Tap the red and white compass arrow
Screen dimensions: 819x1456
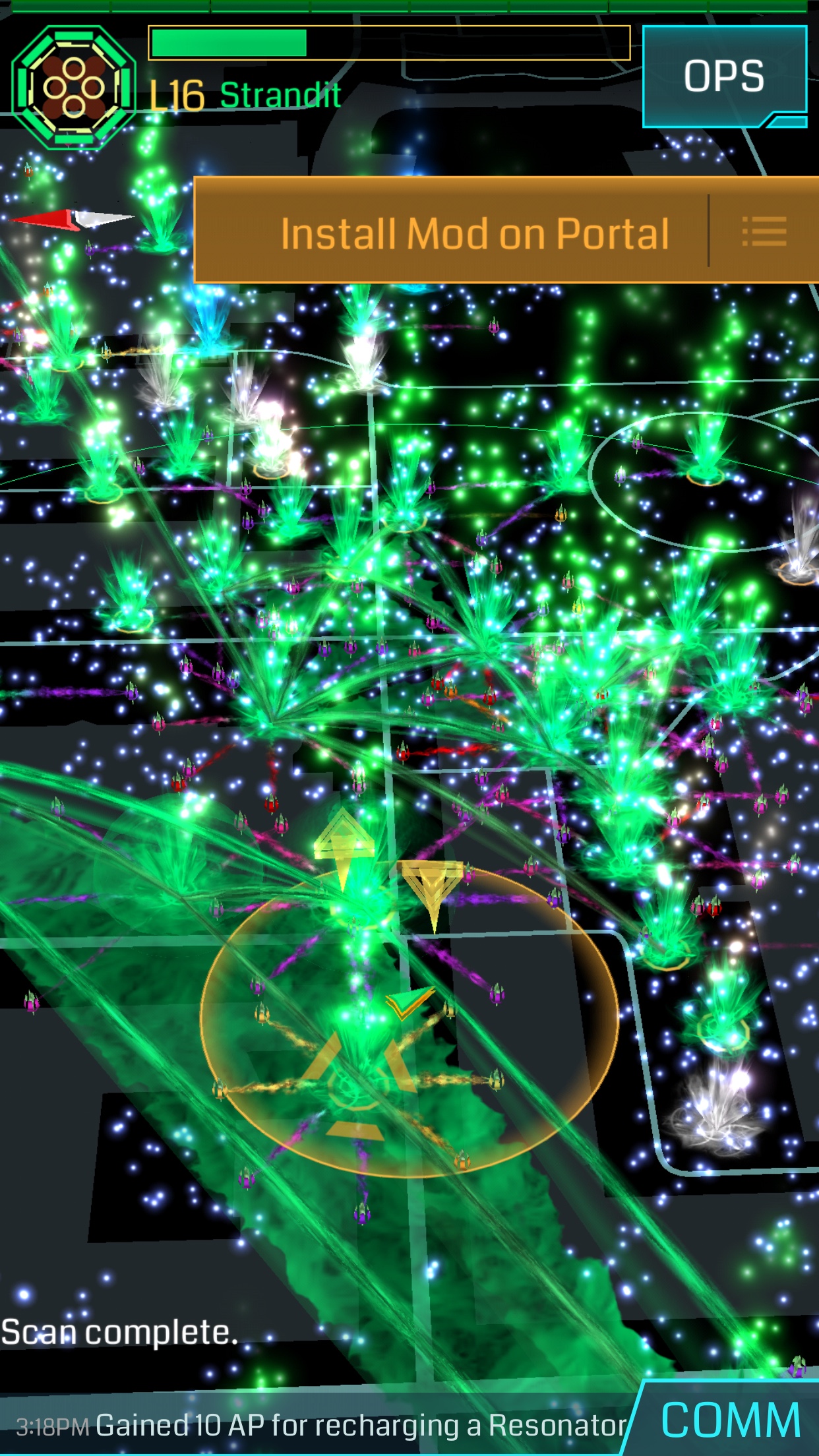(x=71, y=219)
